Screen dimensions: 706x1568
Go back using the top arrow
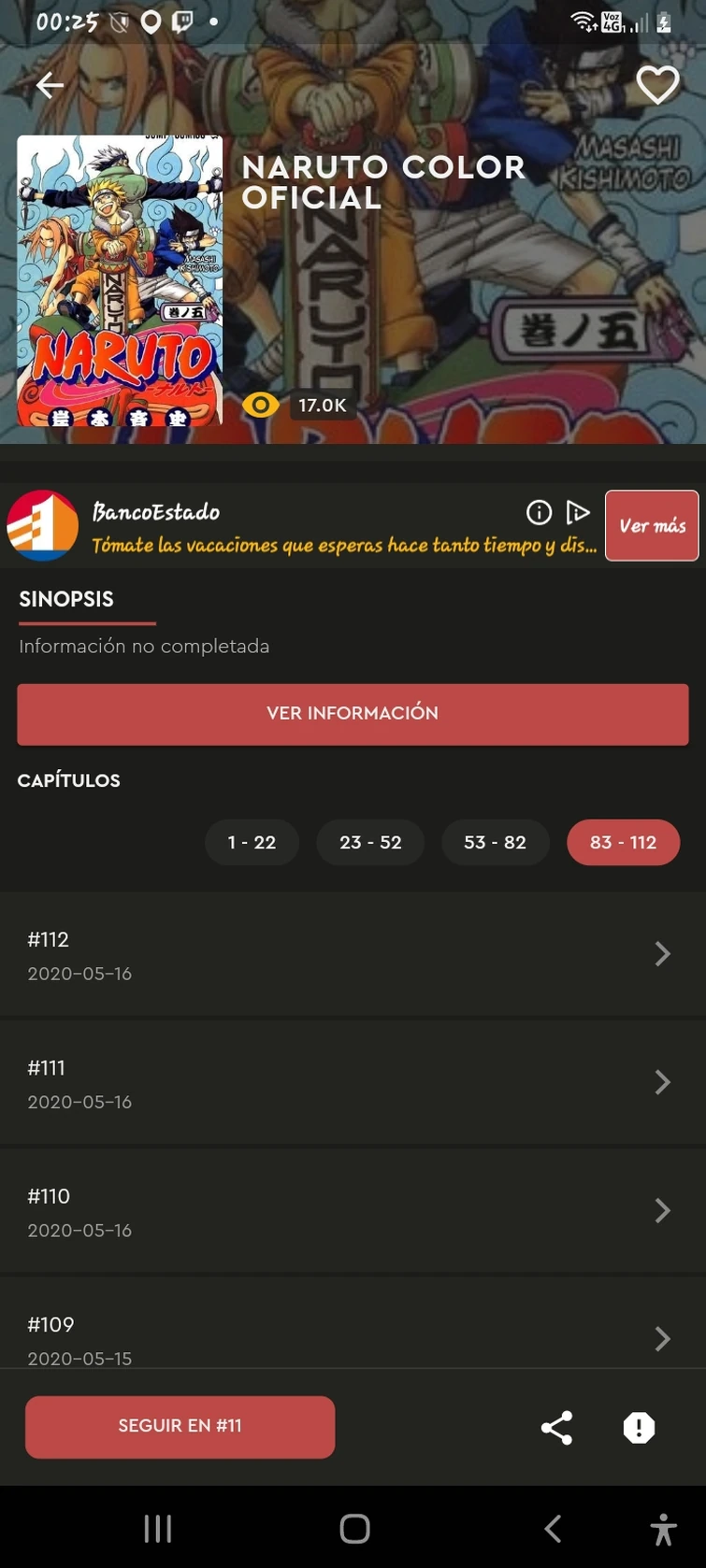coord(50,86)
